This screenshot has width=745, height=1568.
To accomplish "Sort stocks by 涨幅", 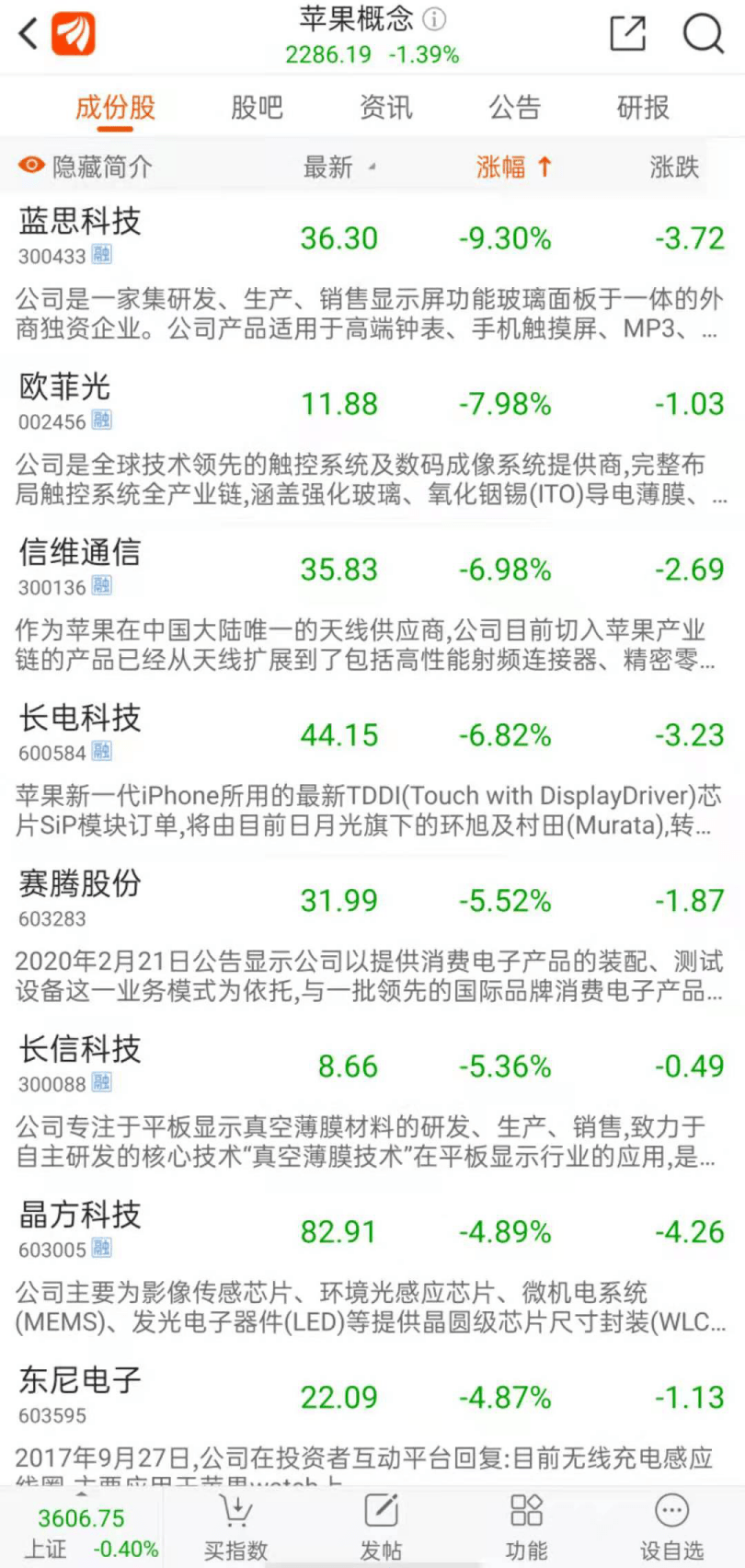I will 513,167.
